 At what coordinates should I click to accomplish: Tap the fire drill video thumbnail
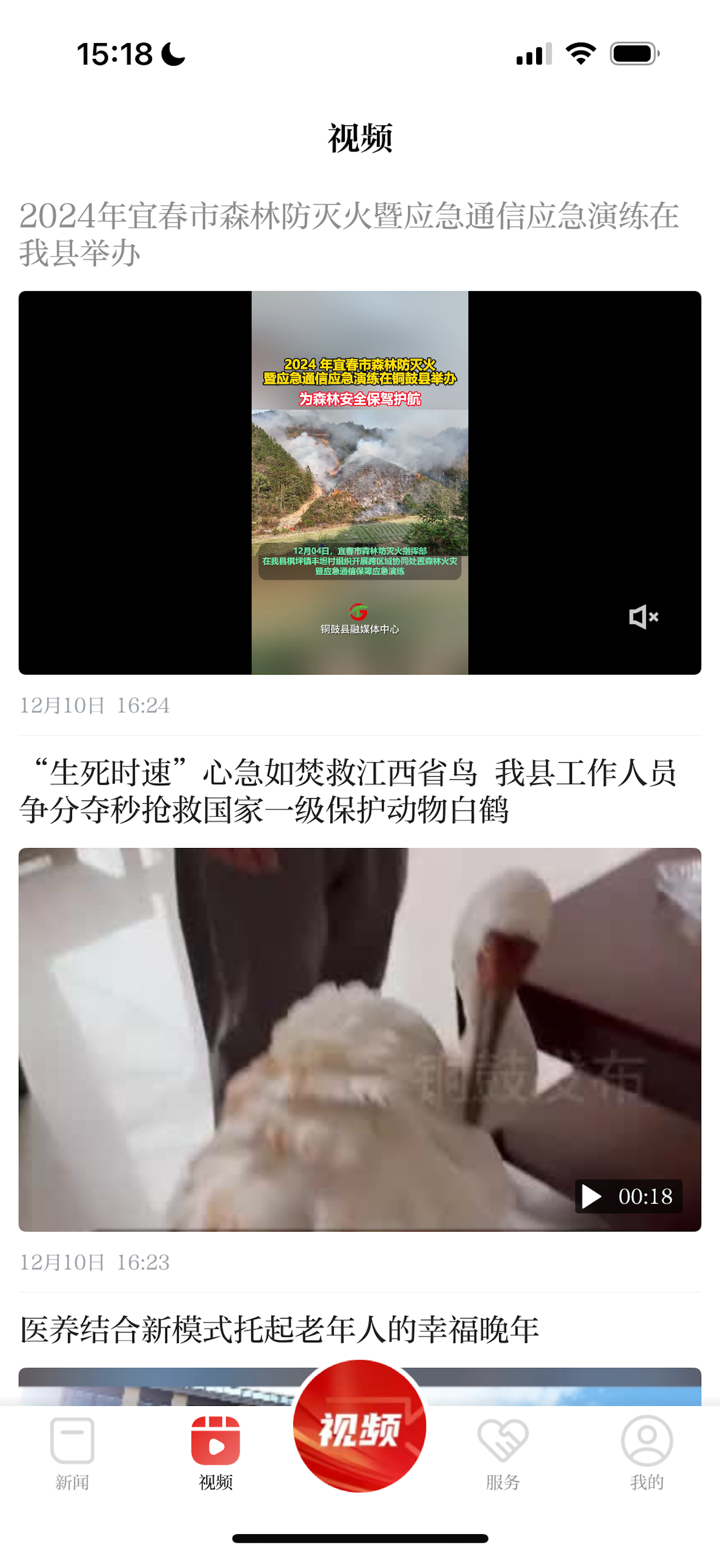point(360,482)
